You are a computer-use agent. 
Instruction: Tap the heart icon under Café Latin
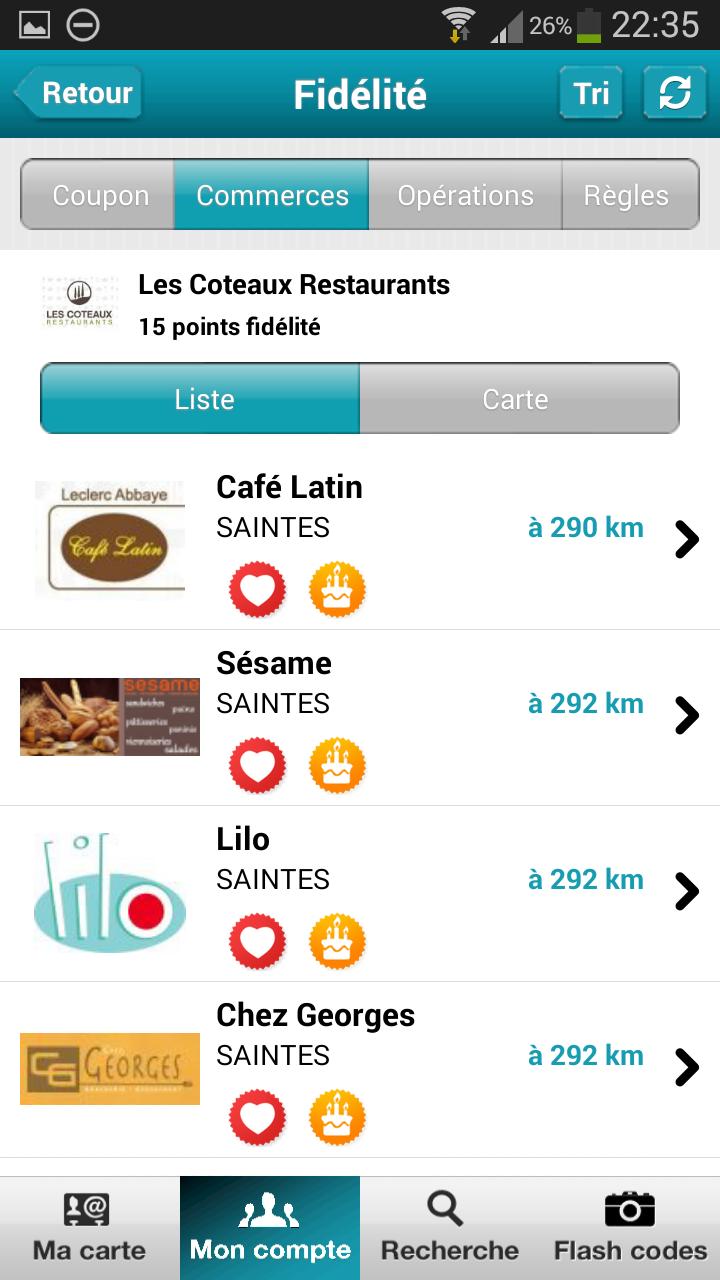coord(257,590)
